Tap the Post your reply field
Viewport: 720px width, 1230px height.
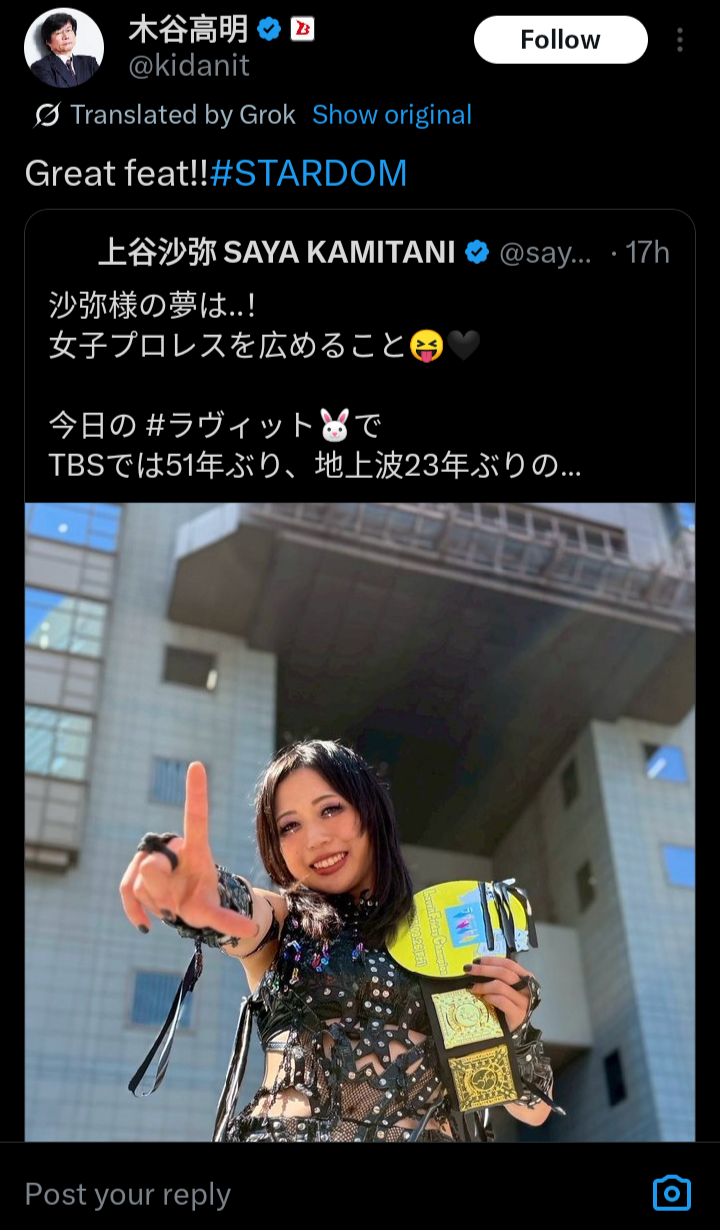[x=300, y=1194]
